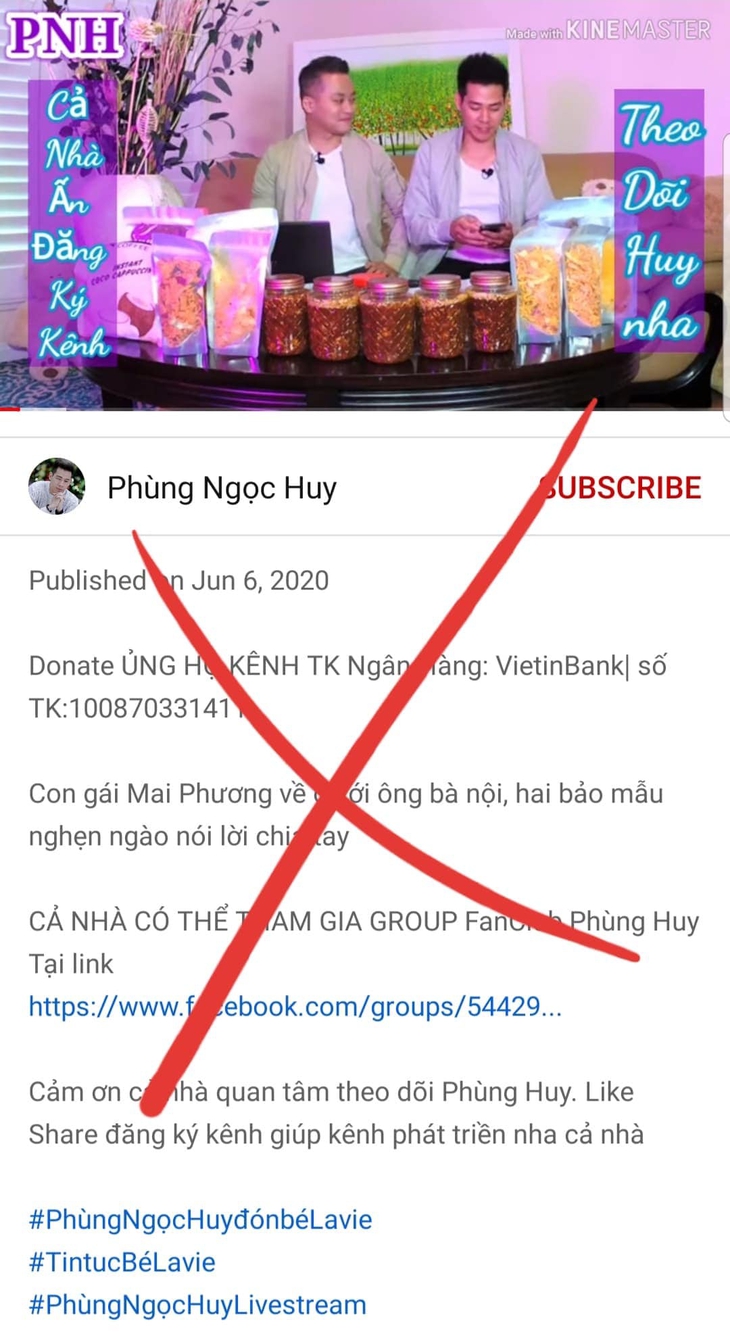Viewport: 730px width, 1332px height.
Task: Tap the video player to show controls
Action: coord(365,205)
